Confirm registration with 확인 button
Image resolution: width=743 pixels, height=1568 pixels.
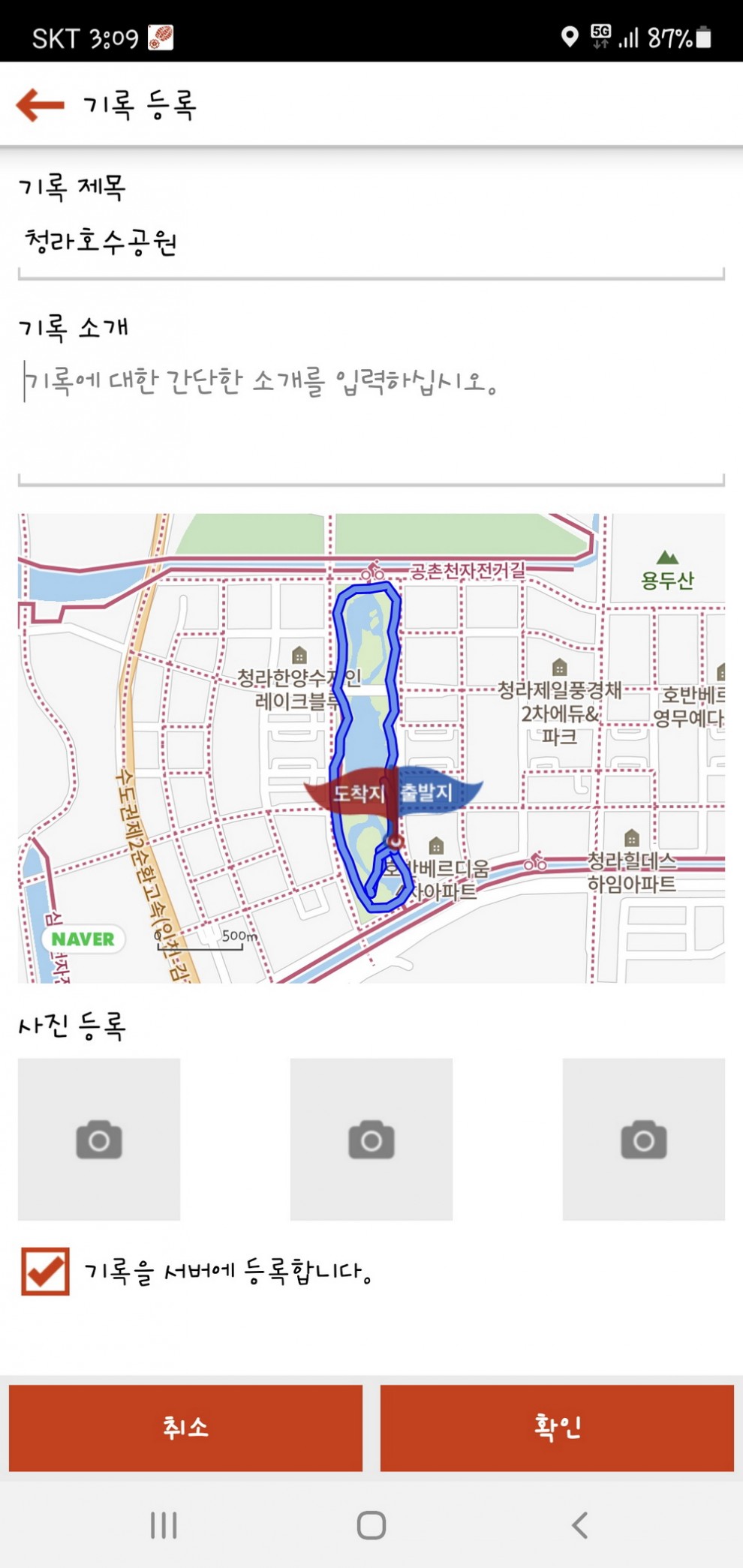557,1427
